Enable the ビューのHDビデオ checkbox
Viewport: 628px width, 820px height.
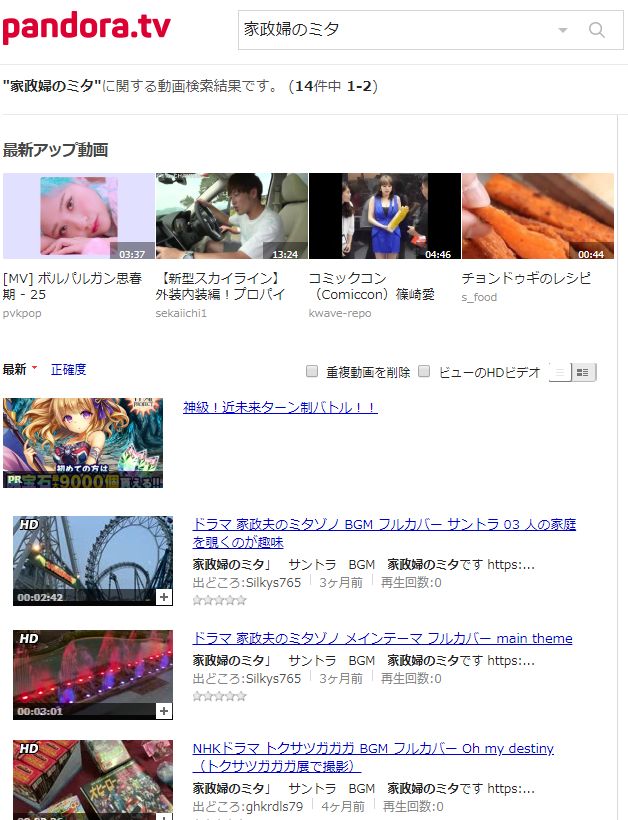tap(424, 371)
